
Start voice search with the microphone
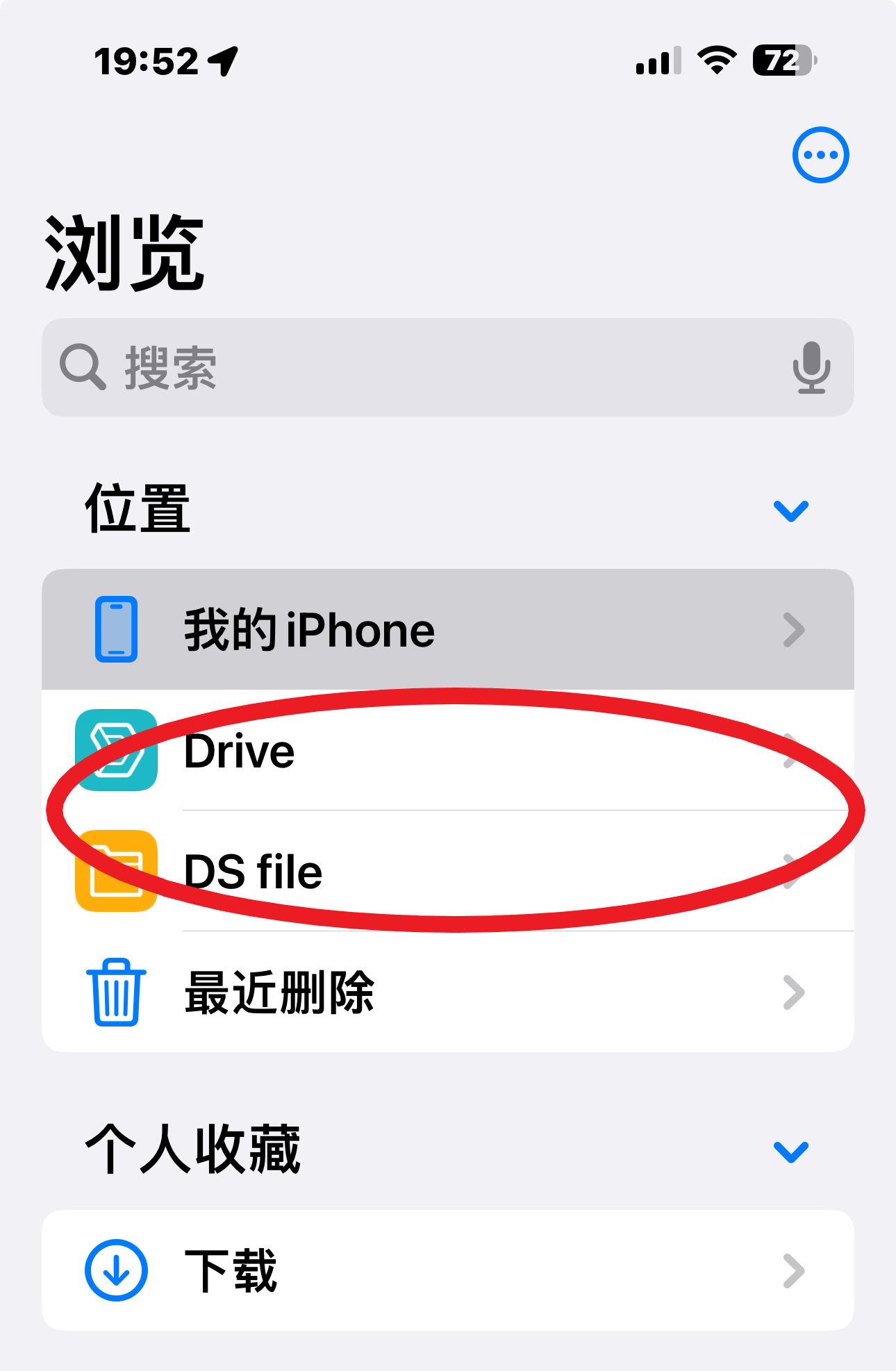click(811, 367)
